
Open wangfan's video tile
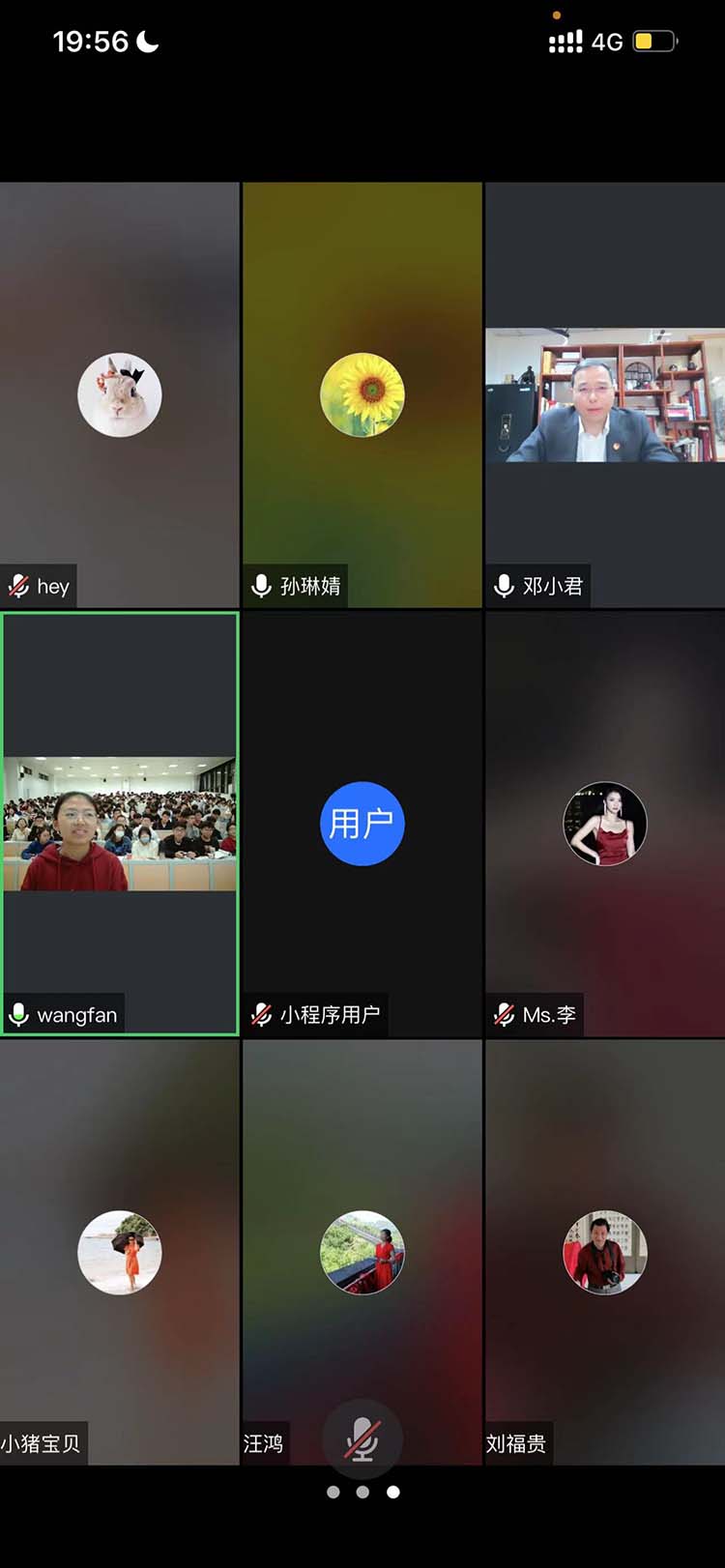pyautogui.click(x=120, y=823)
